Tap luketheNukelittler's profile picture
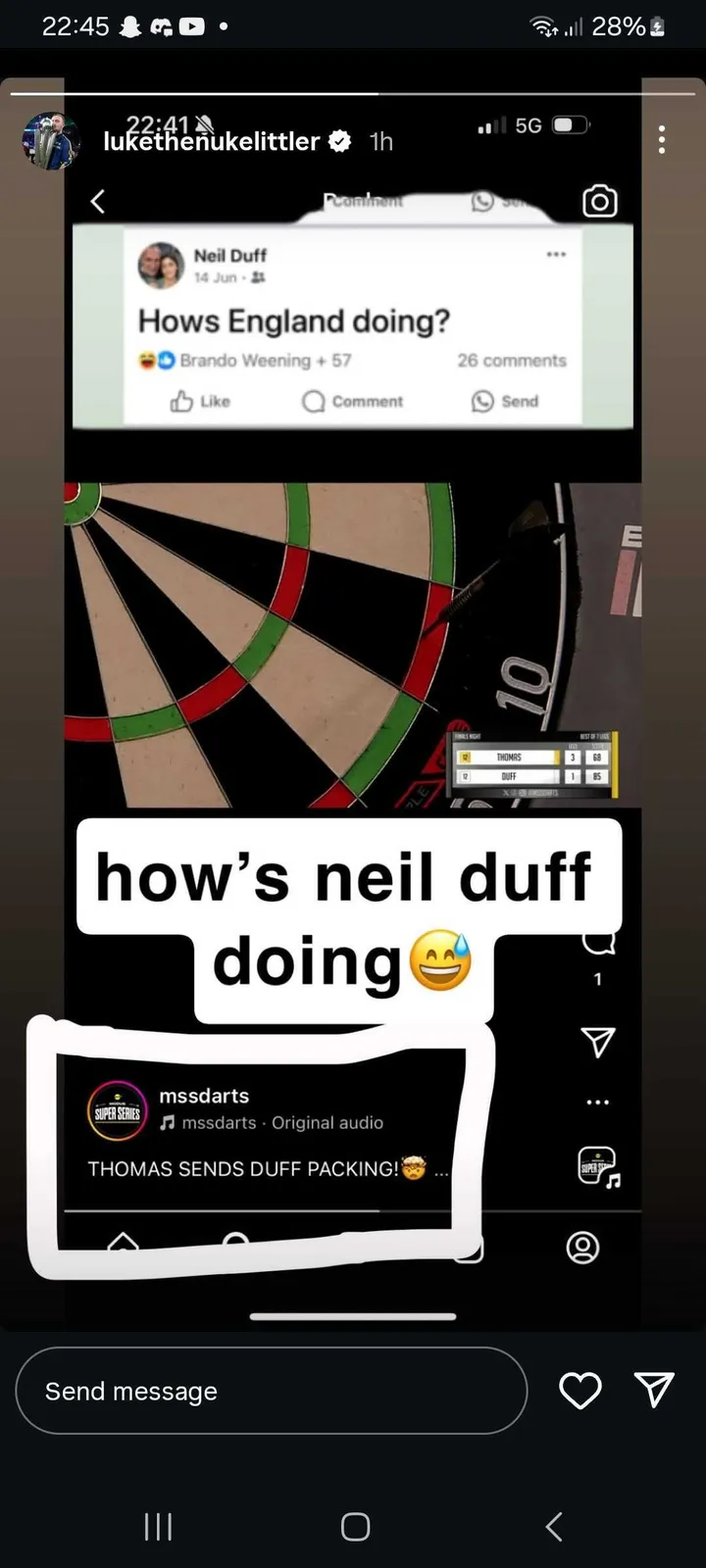Screen dimensions: 706x1568 (x=49, y=141)
